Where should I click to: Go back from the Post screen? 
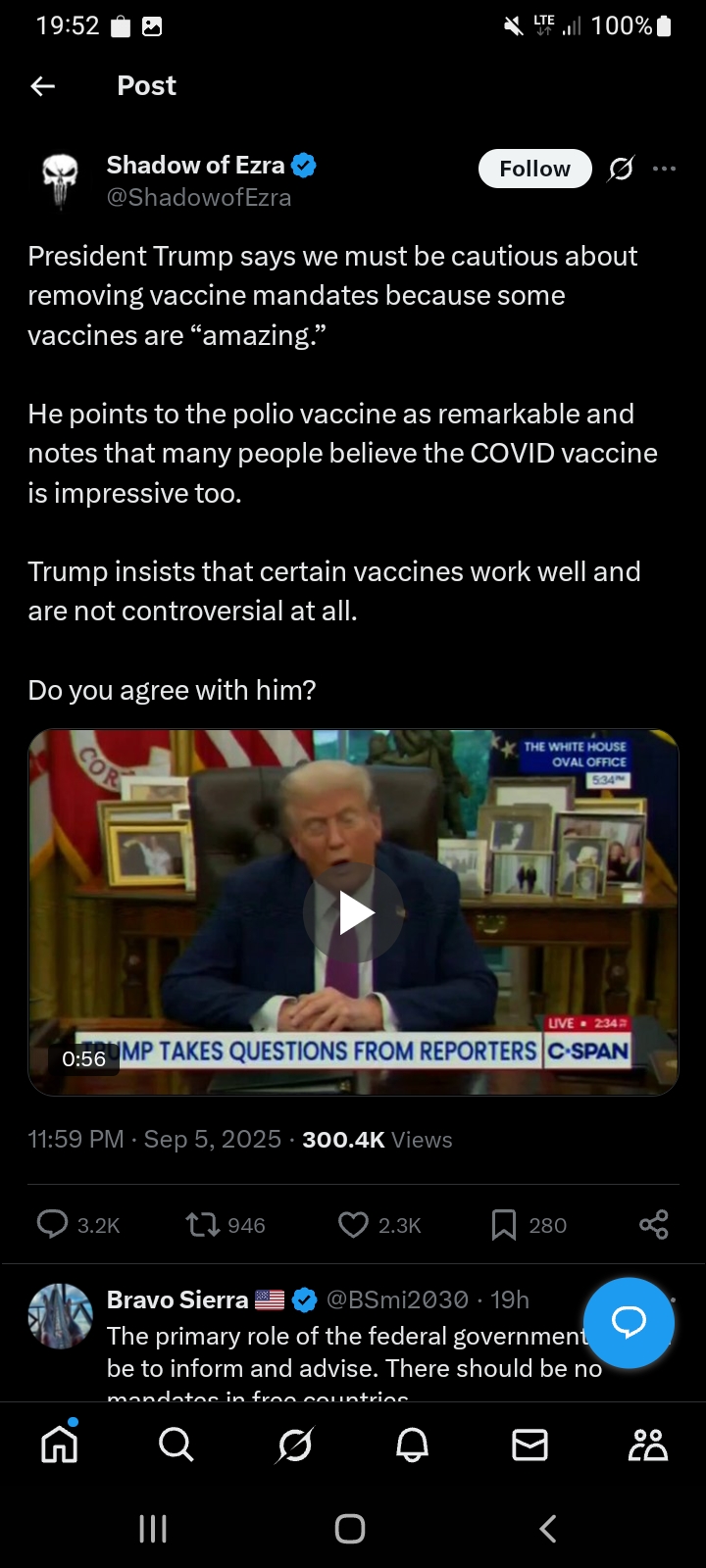click(x=43, y=86)
